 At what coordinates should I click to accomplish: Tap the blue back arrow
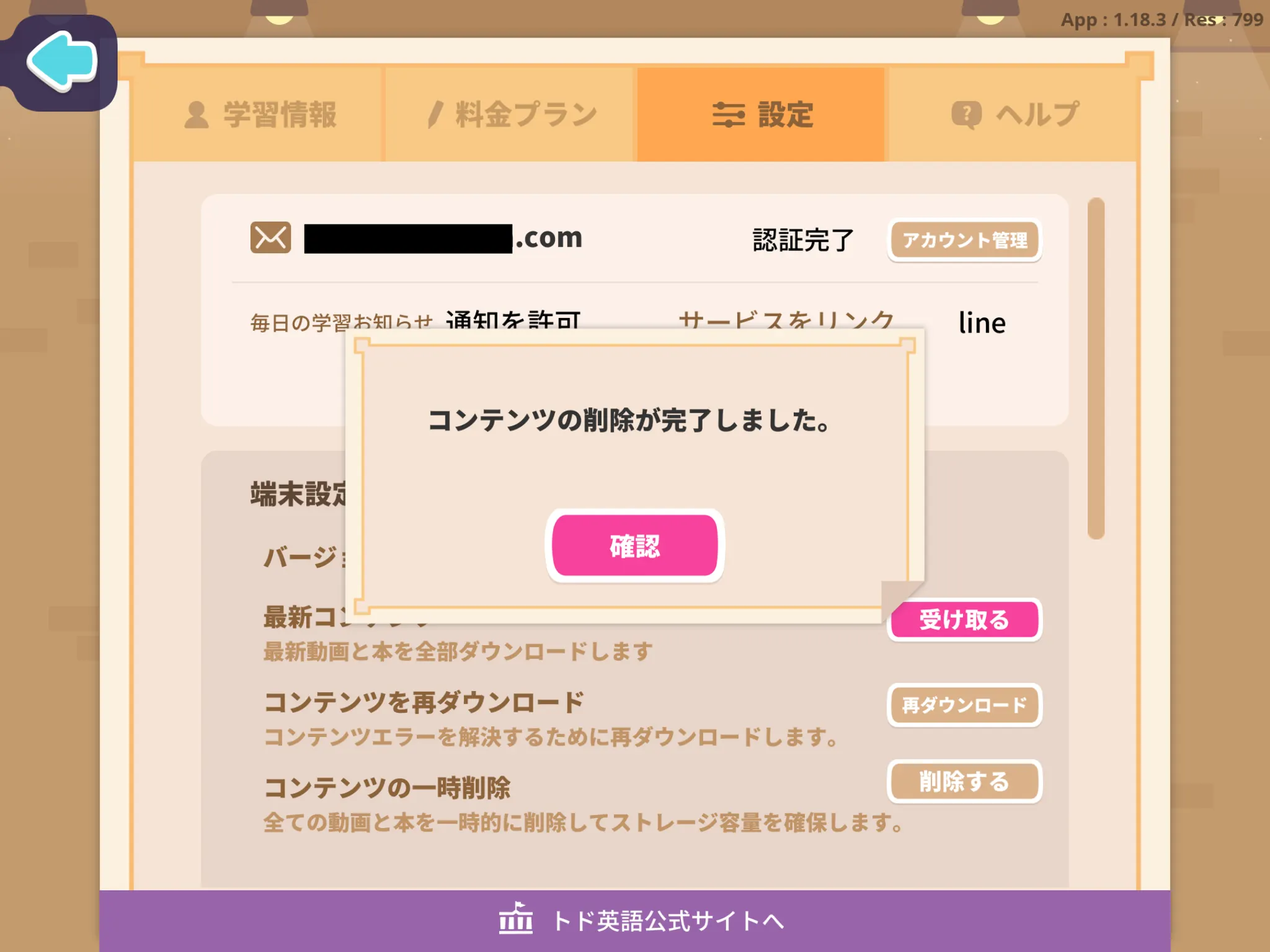click(x=62, y=62)
